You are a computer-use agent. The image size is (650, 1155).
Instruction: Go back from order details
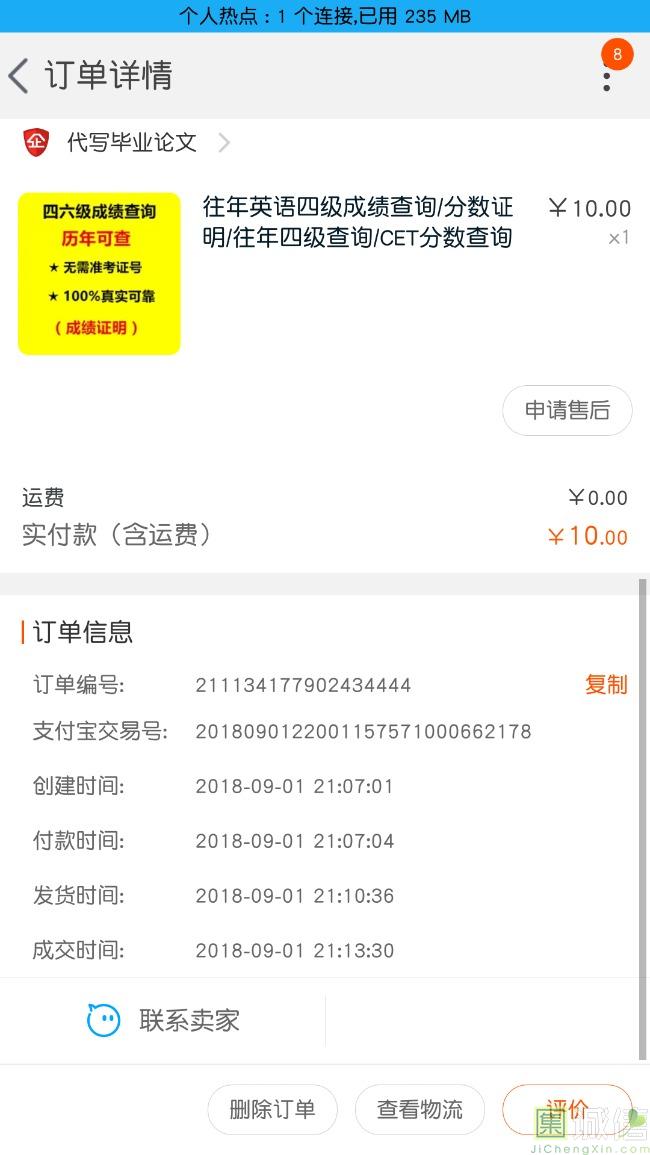coord(20,76)
